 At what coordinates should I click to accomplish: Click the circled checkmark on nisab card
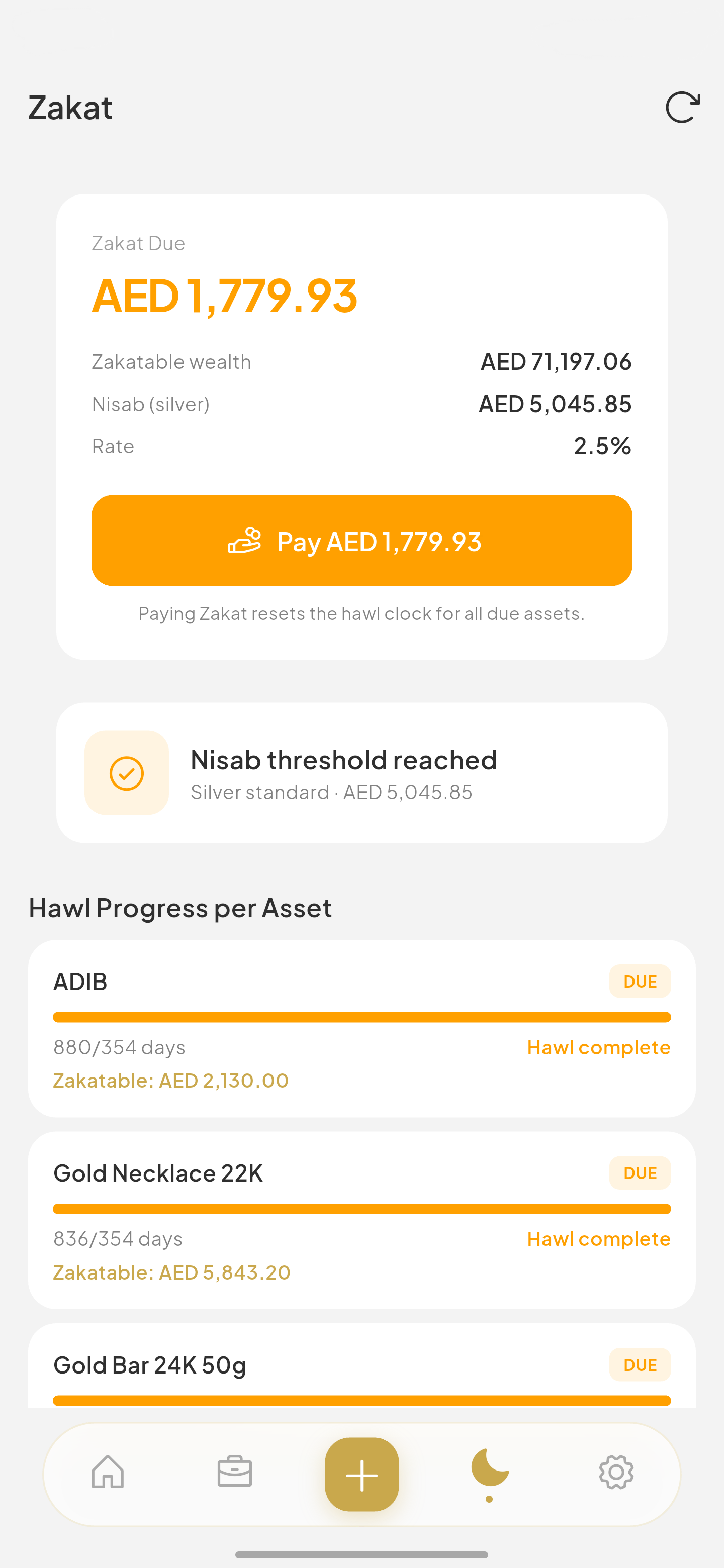tap(126, 772)
